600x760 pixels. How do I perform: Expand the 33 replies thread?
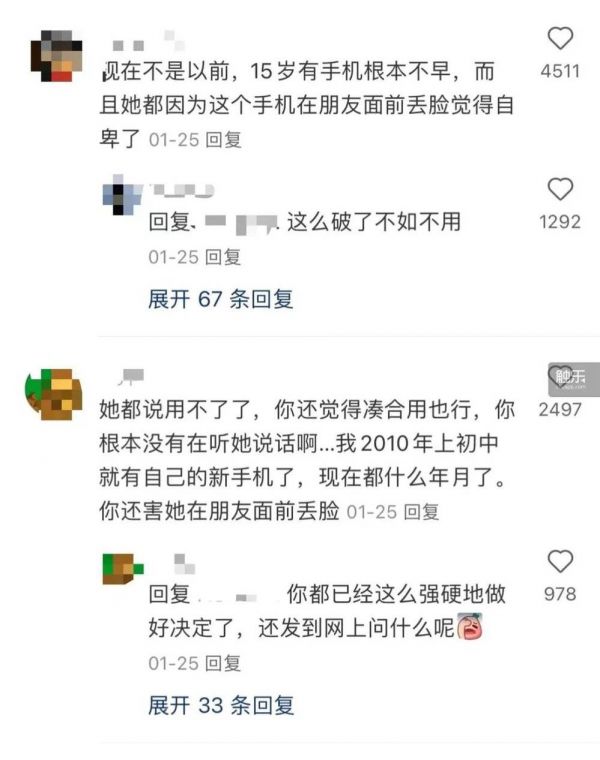(221, 705)
